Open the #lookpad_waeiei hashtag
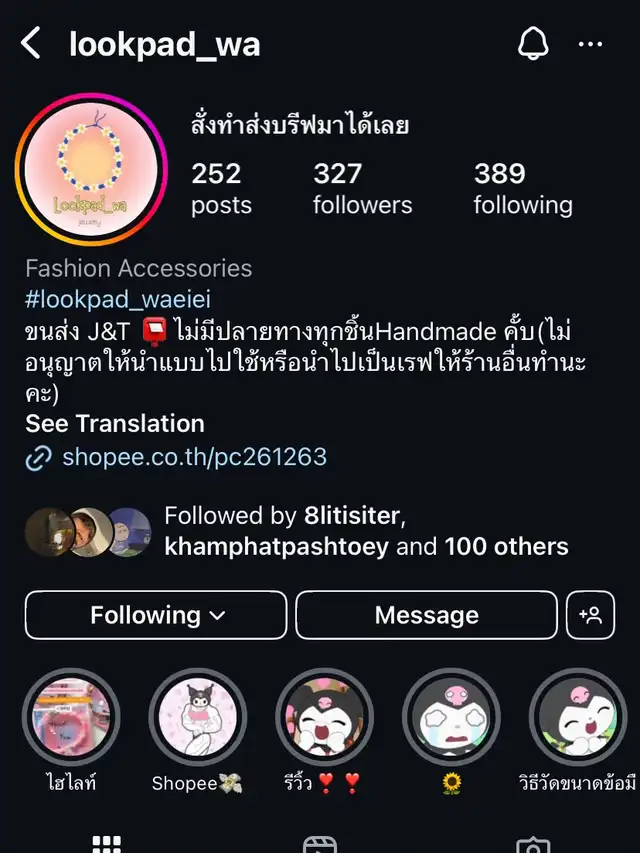 [x=118, y=299]
